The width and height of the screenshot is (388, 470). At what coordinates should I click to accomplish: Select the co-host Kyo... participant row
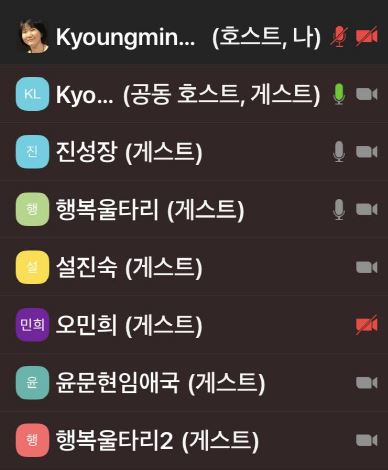pos(194,94)
